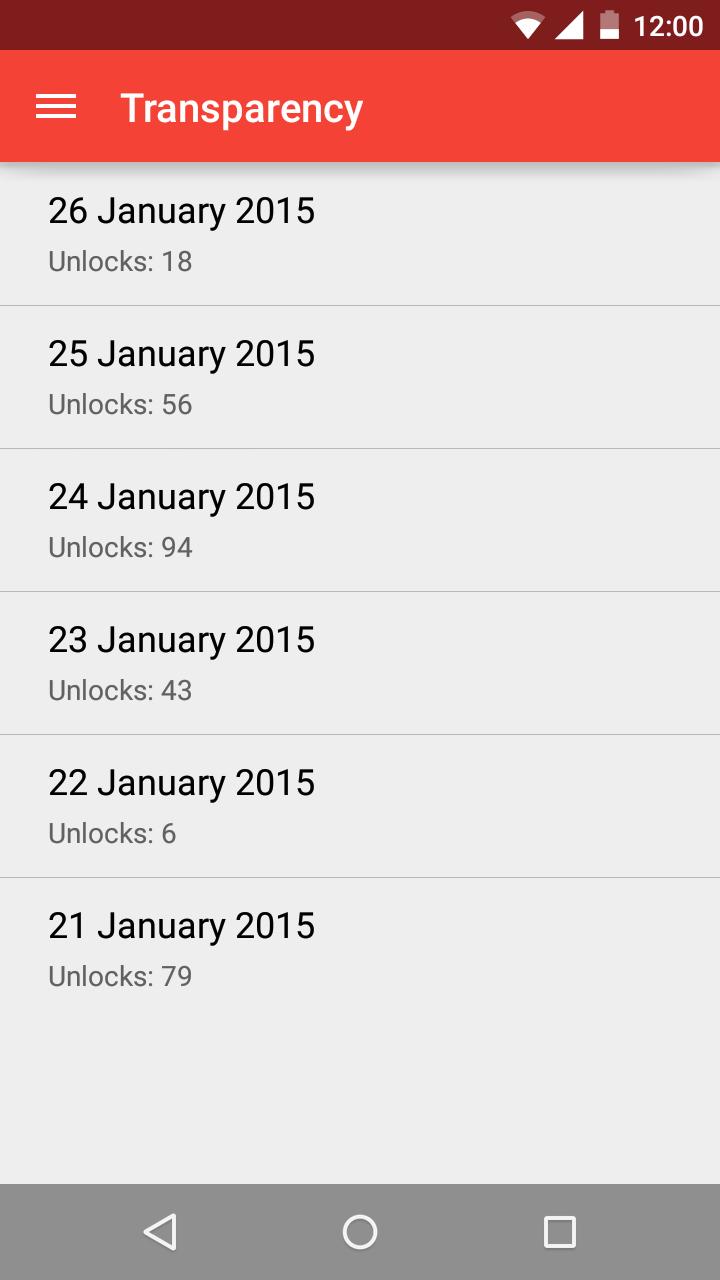Image resolution: width=720 pixels, height=1280 pixels.
Task: Tap the 21 January 2015 entry
Action: 360,948
